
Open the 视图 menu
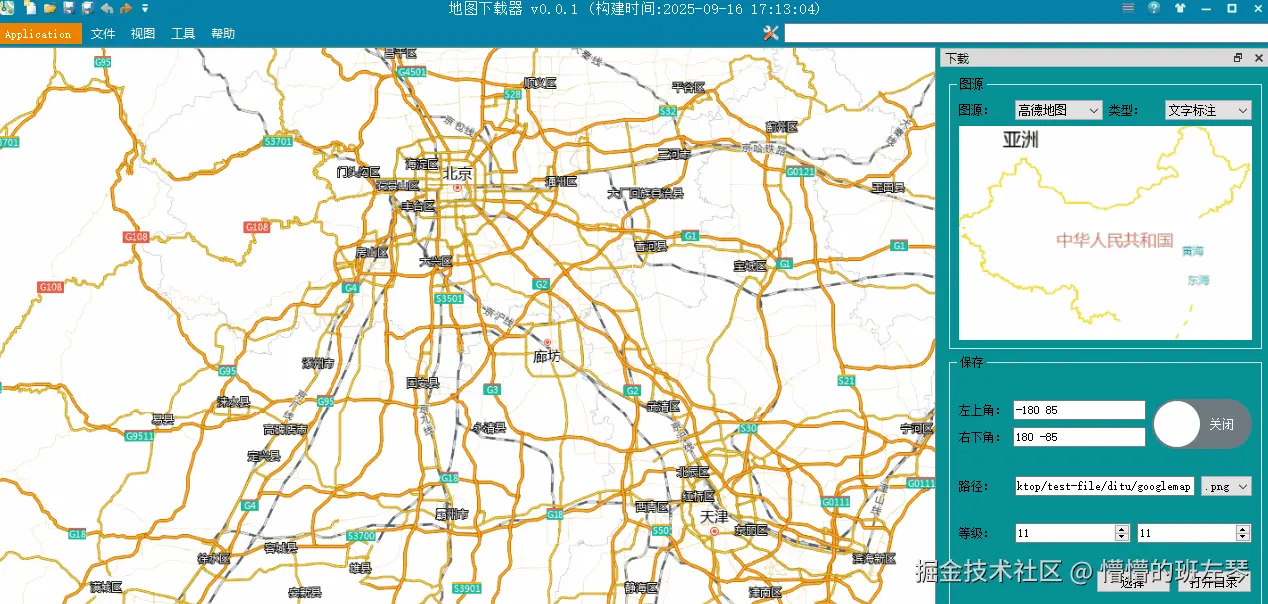coord(143,34)
